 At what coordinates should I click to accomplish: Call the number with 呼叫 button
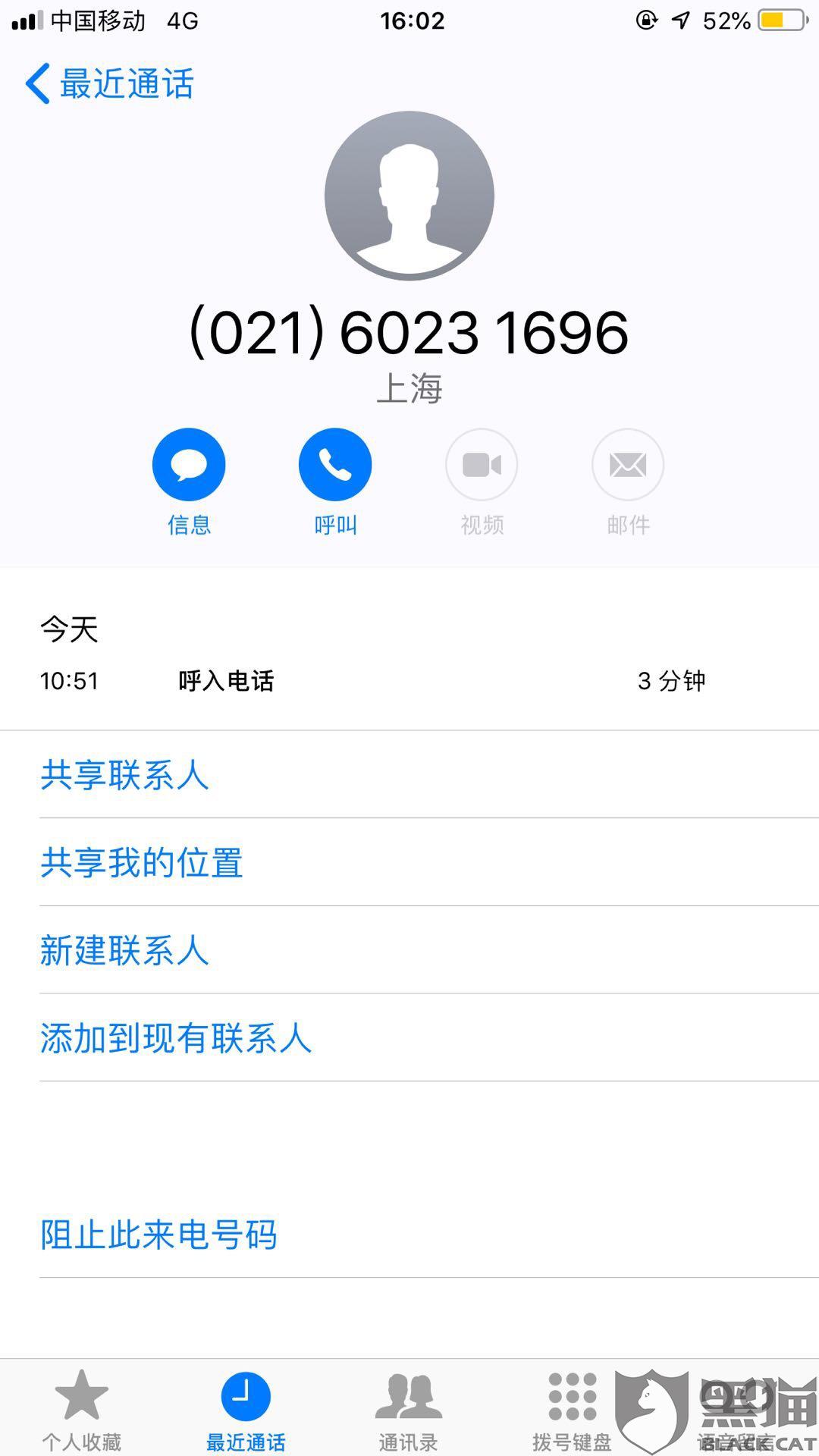point(335,465)
